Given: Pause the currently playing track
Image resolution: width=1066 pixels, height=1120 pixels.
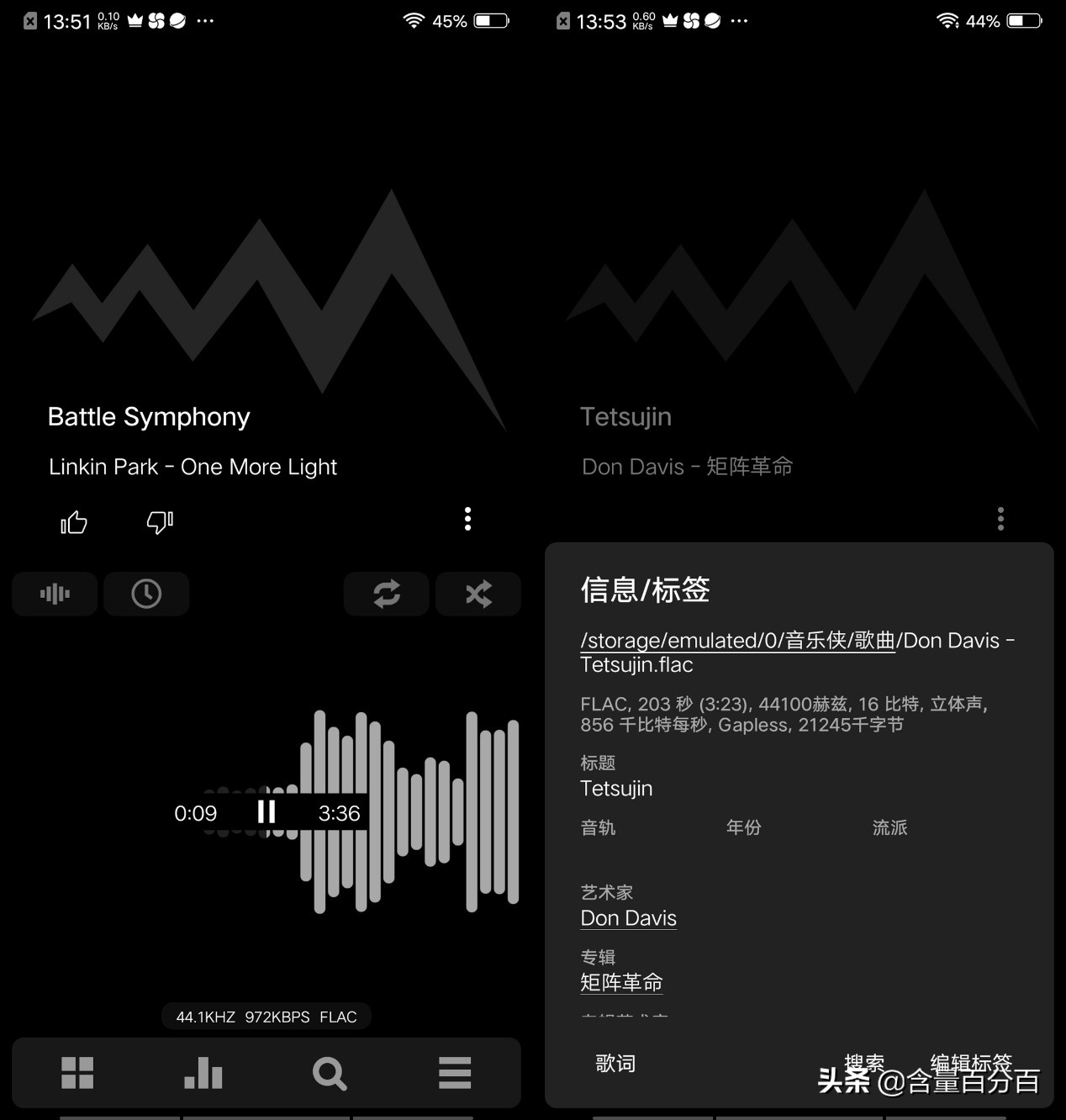Looking at the screenshot, I should (x=266, y=811).
